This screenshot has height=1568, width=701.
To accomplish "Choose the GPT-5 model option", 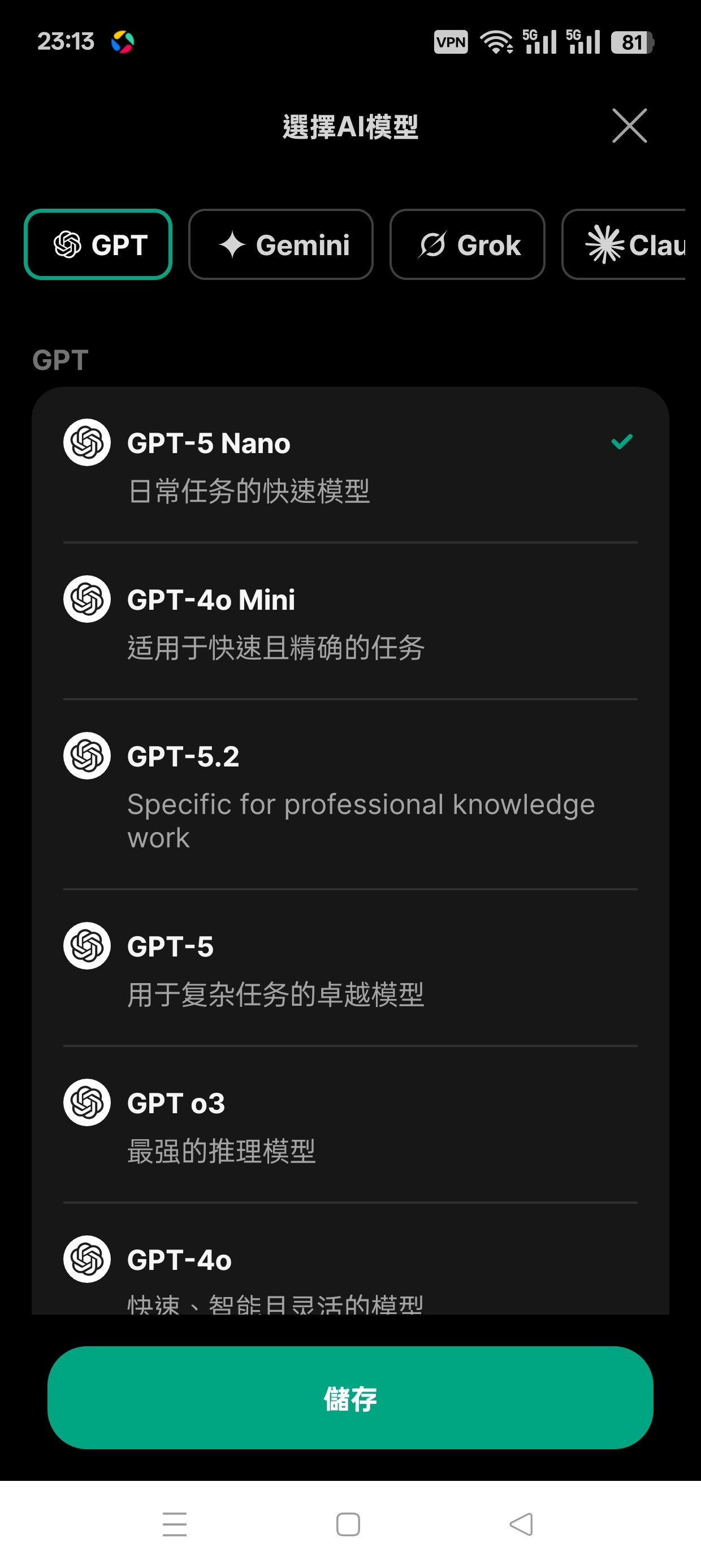I will [x=350, y=968].
